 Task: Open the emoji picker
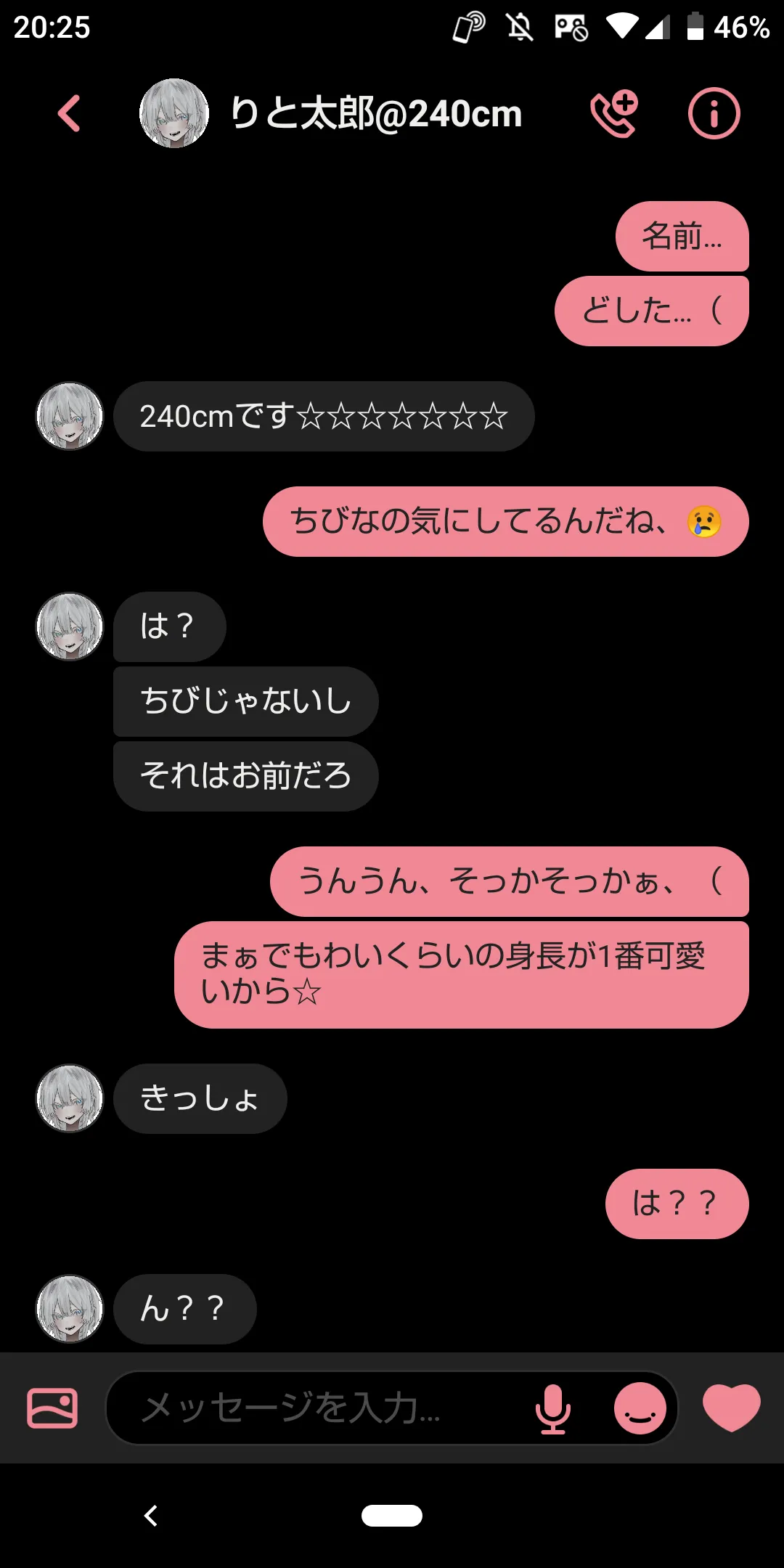pos(640,1408)
